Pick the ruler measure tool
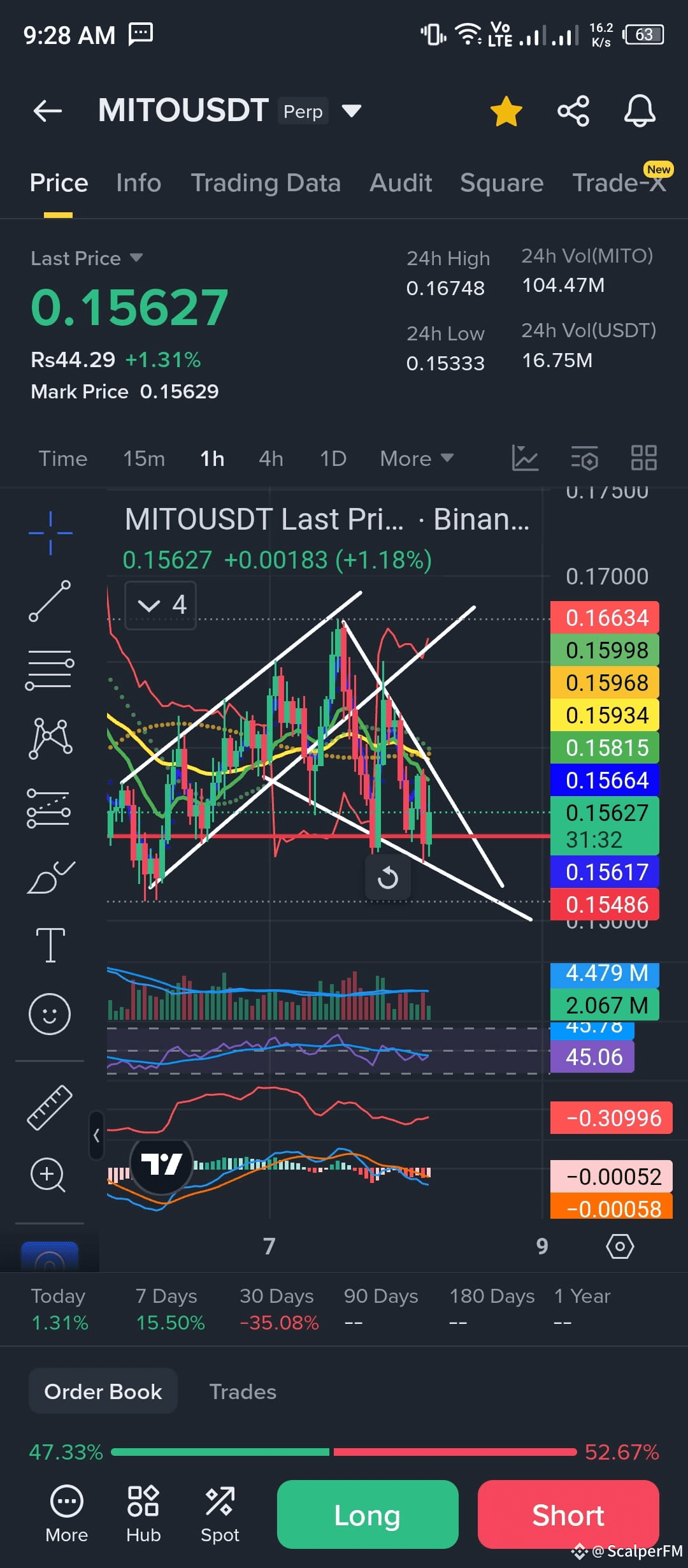Image resolution: width=688 pixels, height=1568 pixels. [x=50, y=1108]
